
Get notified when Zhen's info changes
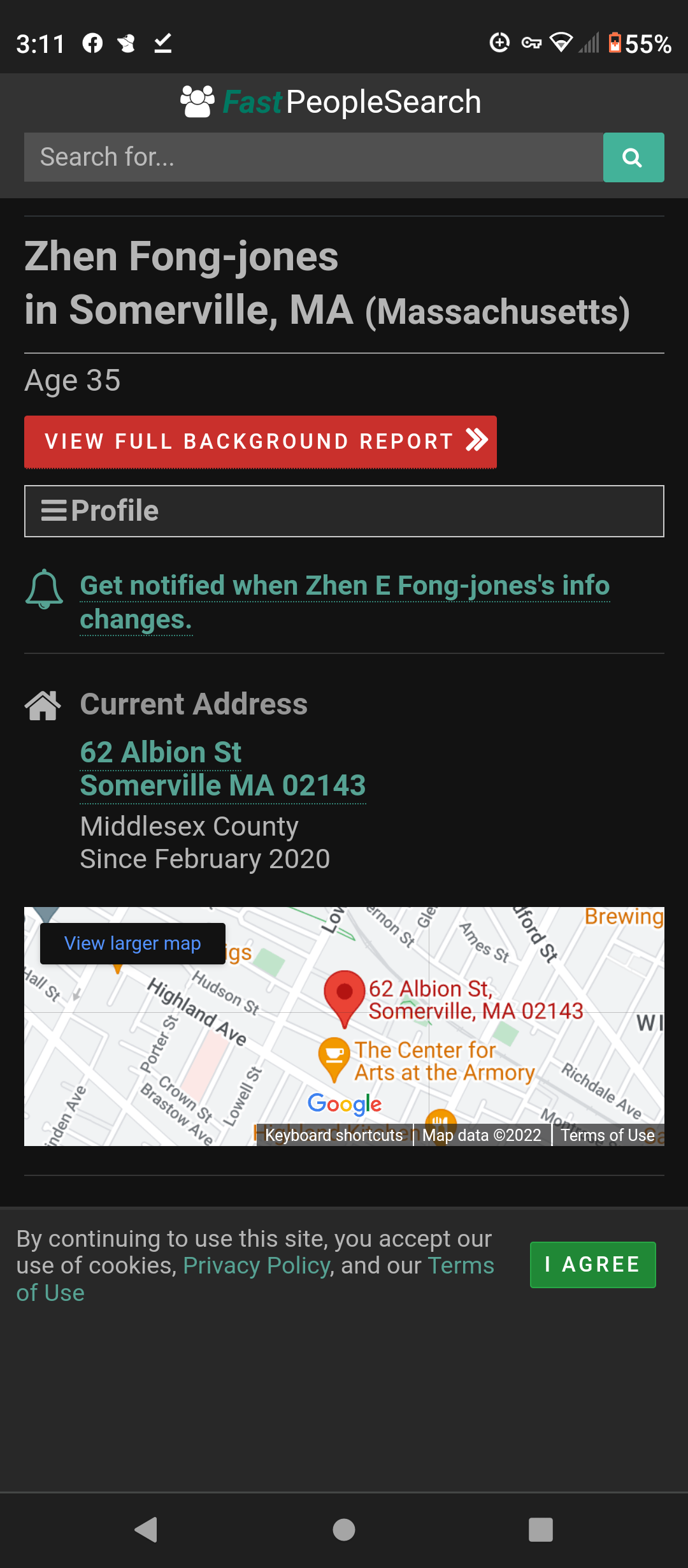[x=345, y=602]
